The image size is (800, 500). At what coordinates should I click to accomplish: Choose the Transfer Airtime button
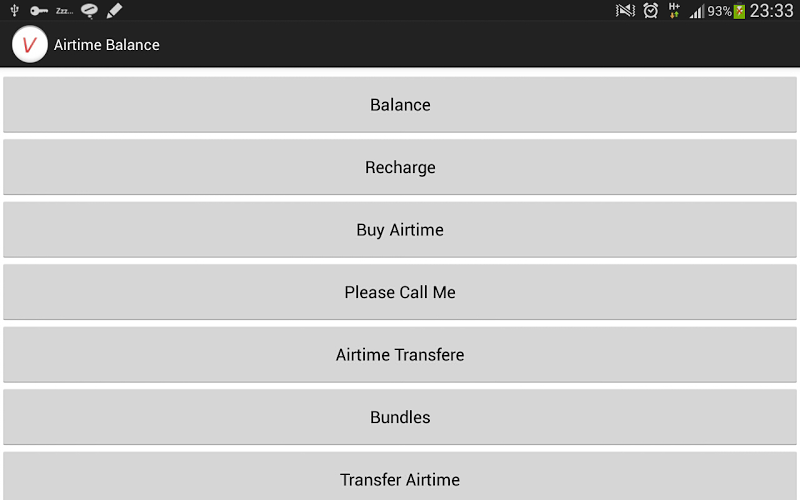(x=400, y=478)
